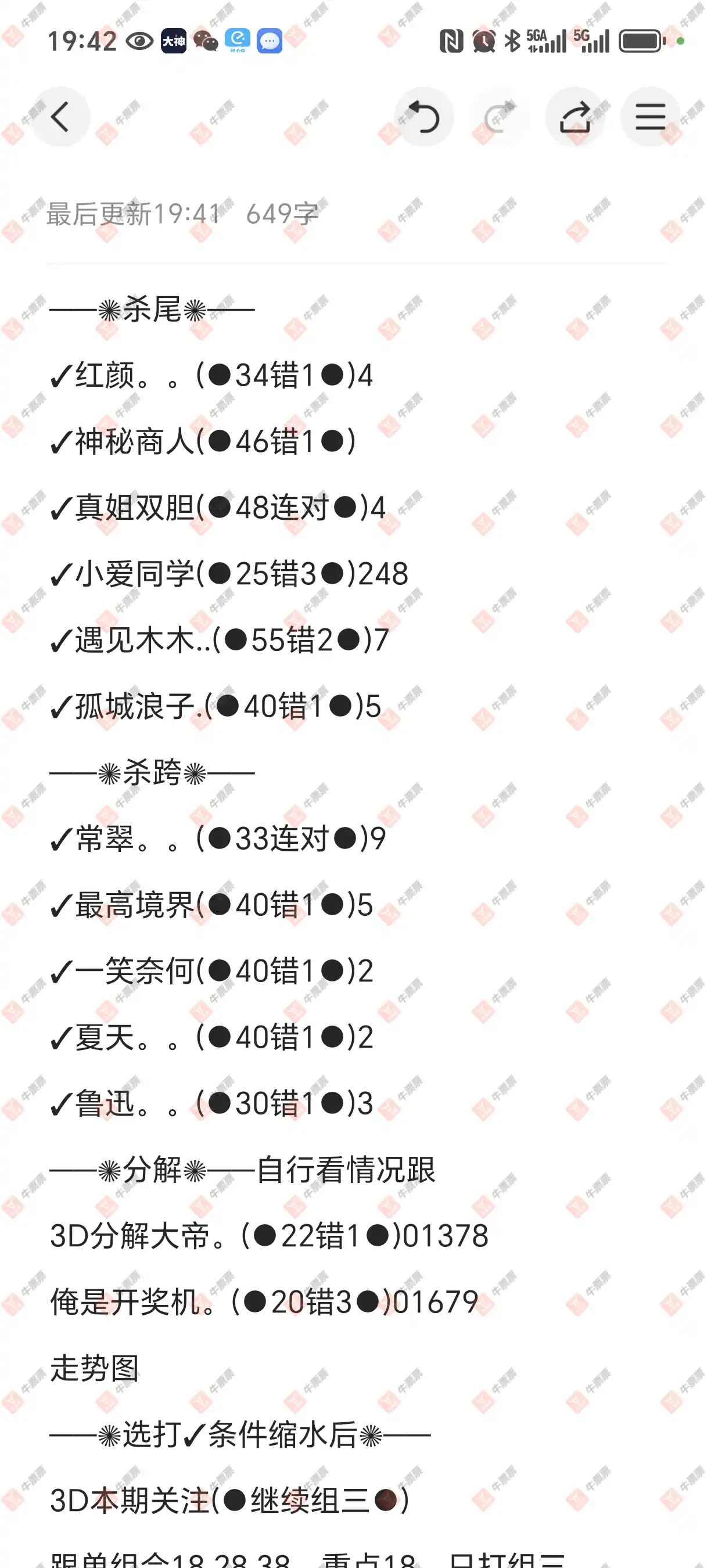Go back from the note
This screenshot has width=711, height=1568.
pyautogui.click(x=60, y=117)
